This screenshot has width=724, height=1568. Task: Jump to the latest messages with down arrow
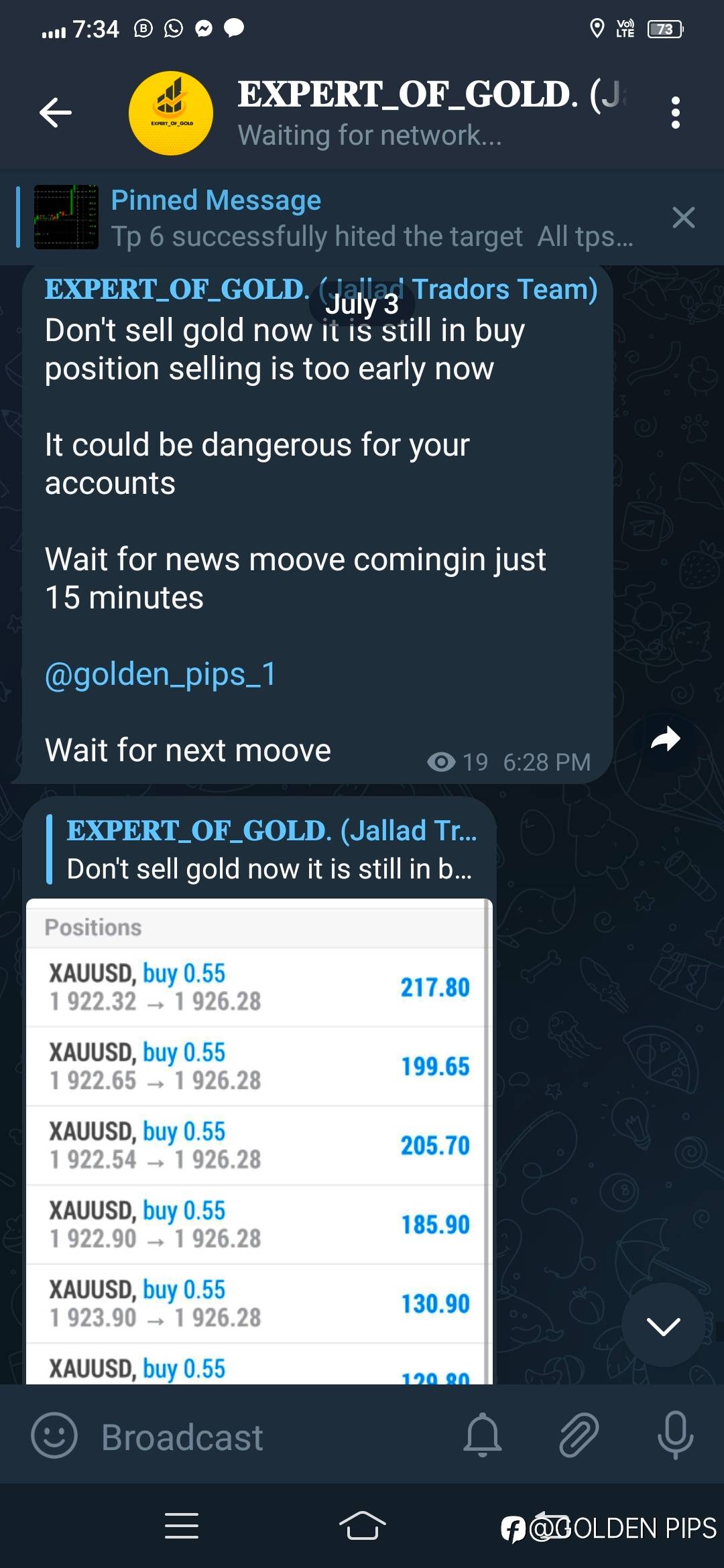[x=663, y=1325]
